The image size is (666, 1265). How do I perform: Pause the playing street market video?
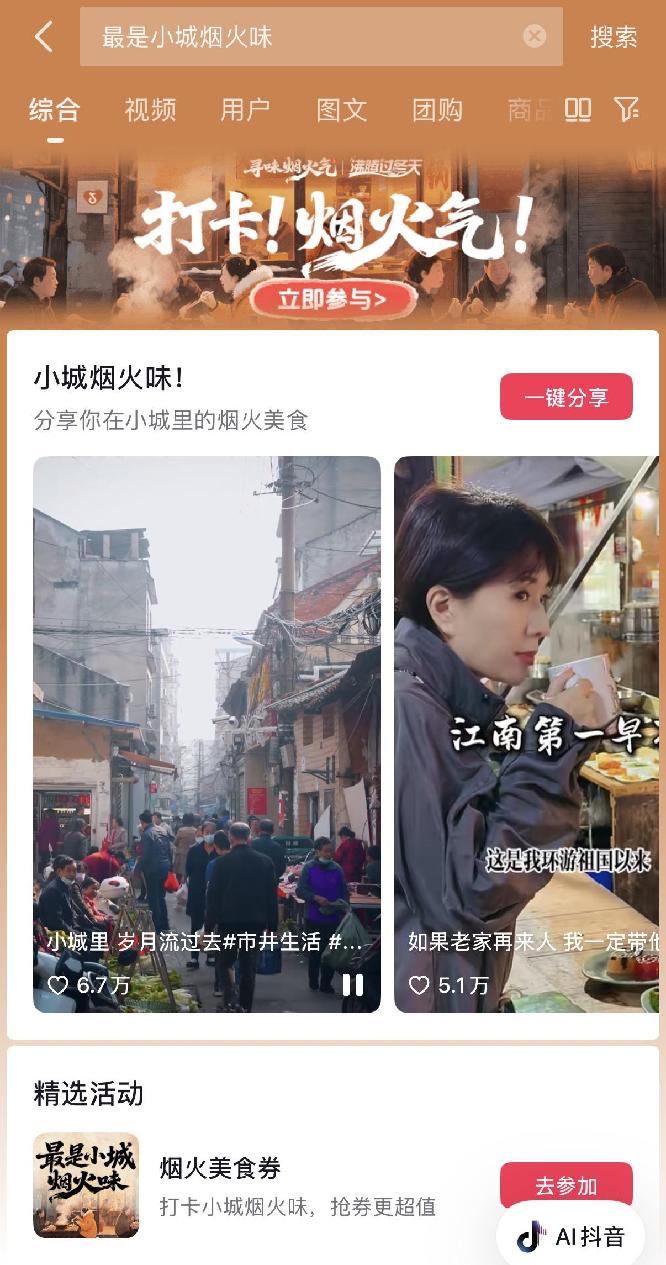pyautogui.click(x=353, y=985)
